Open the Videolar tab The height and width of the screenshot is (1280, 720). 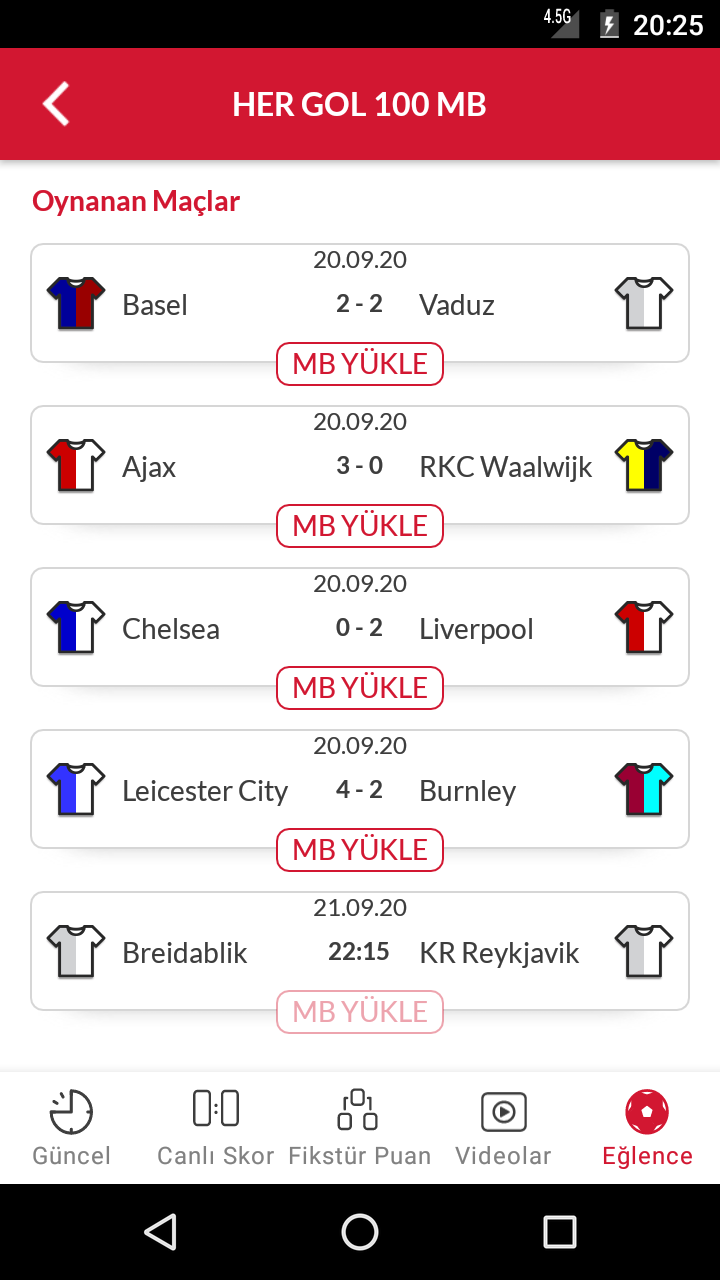[504, 1128]
